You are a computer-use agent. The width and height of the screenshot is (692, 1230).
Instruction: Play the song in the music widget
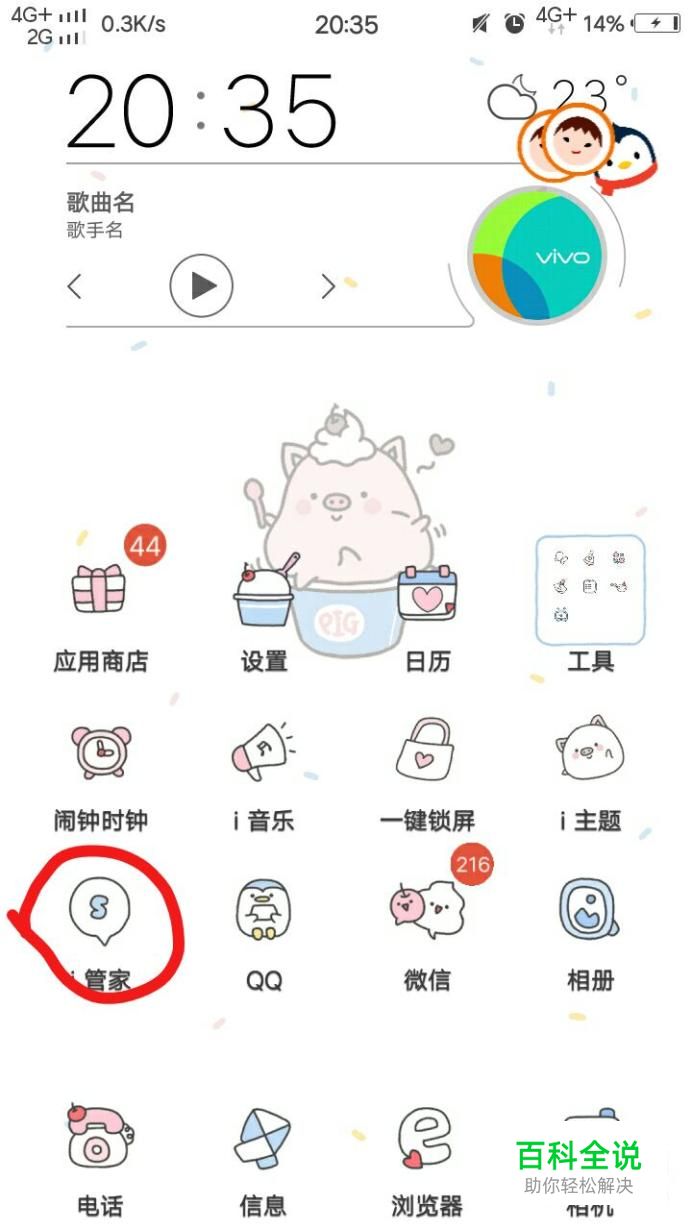coord(201,286)
